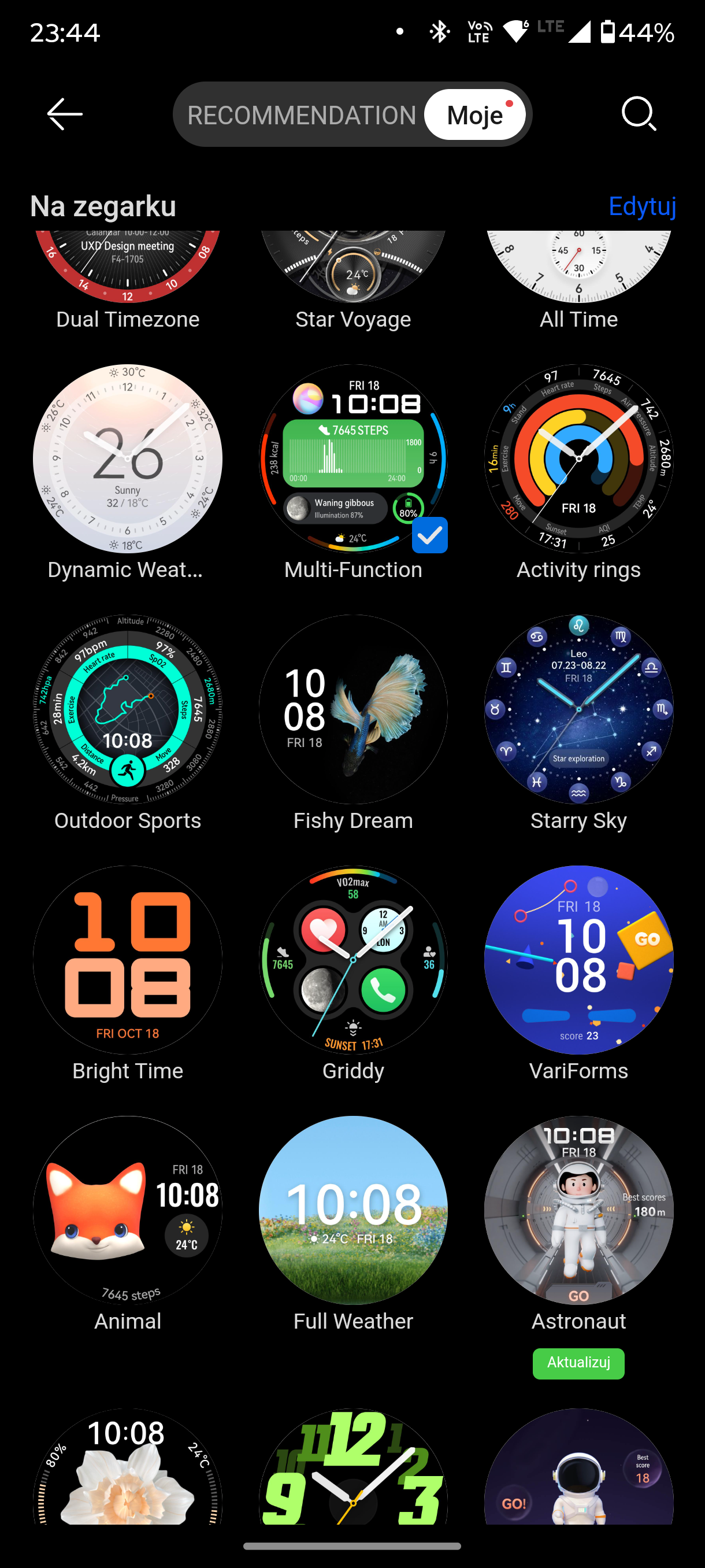Choose the Full Weather watch face
The image size is (705, 1568).
tap(353, 1210)
